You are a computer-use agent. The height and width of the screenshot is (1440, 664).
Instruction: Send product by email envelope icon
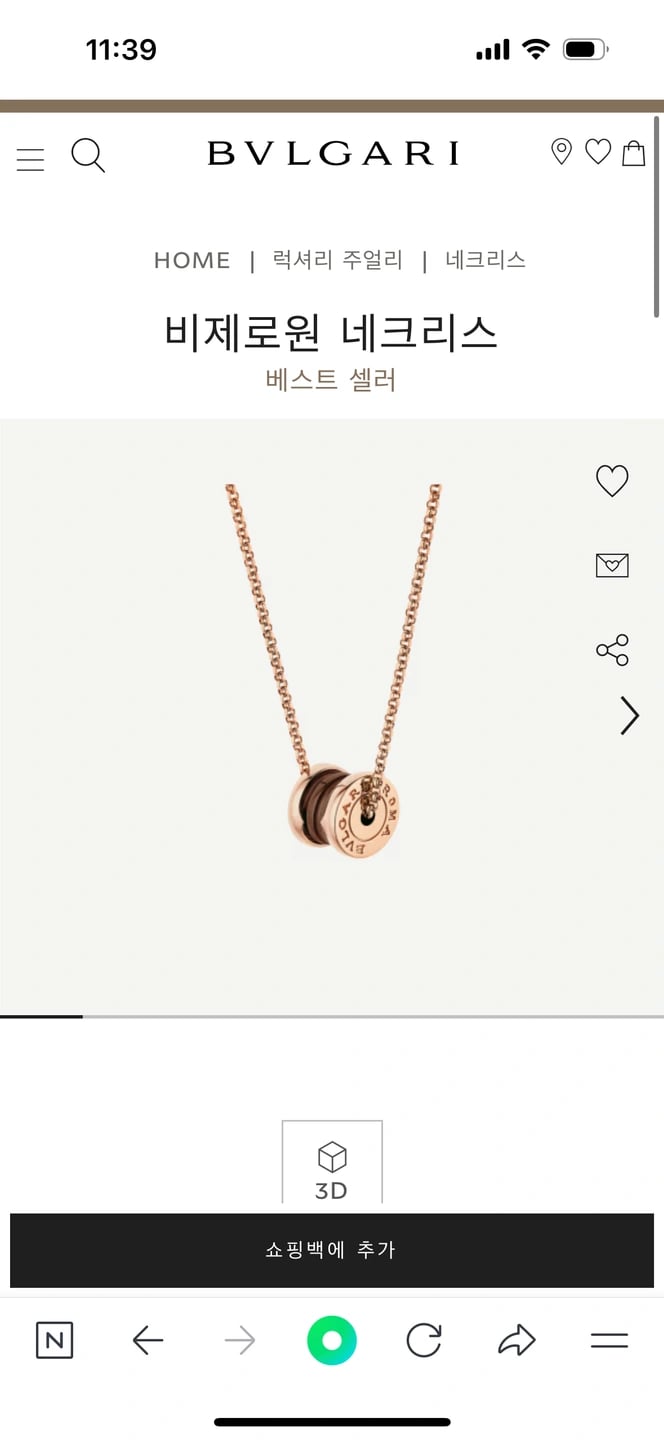[612, 565]
